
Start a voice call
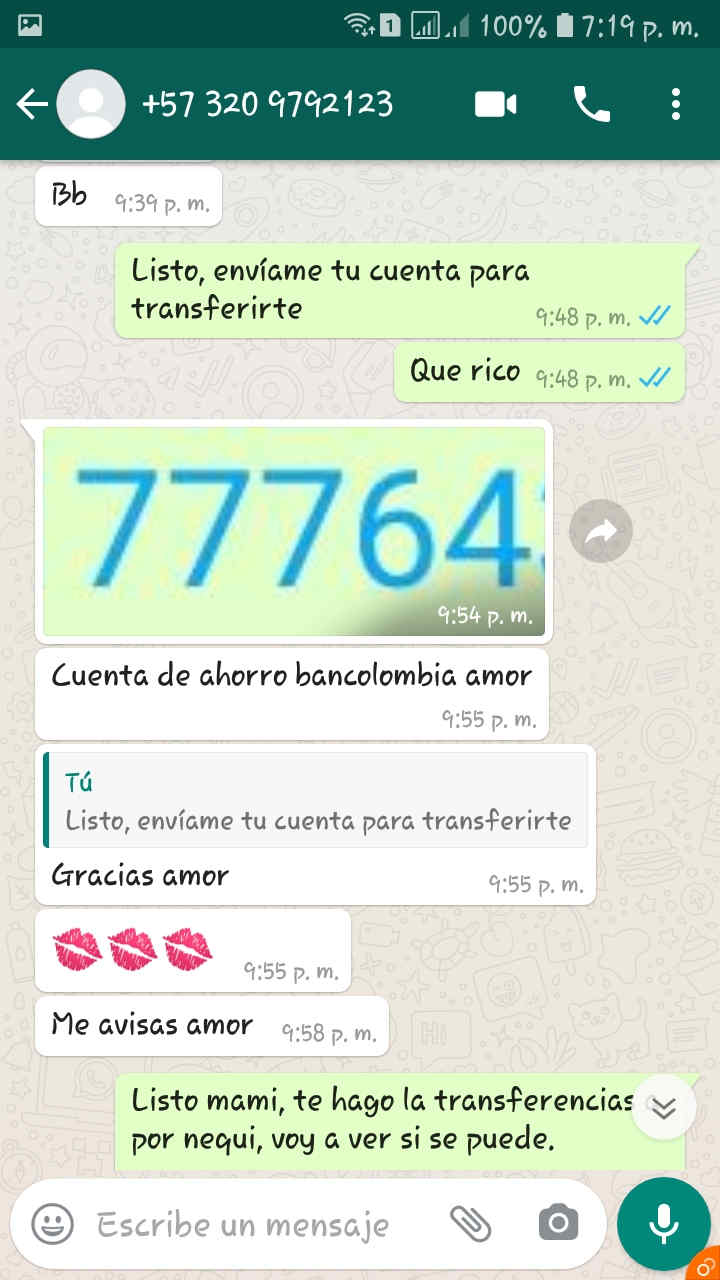pyautogui.click(x=591, y=104)
